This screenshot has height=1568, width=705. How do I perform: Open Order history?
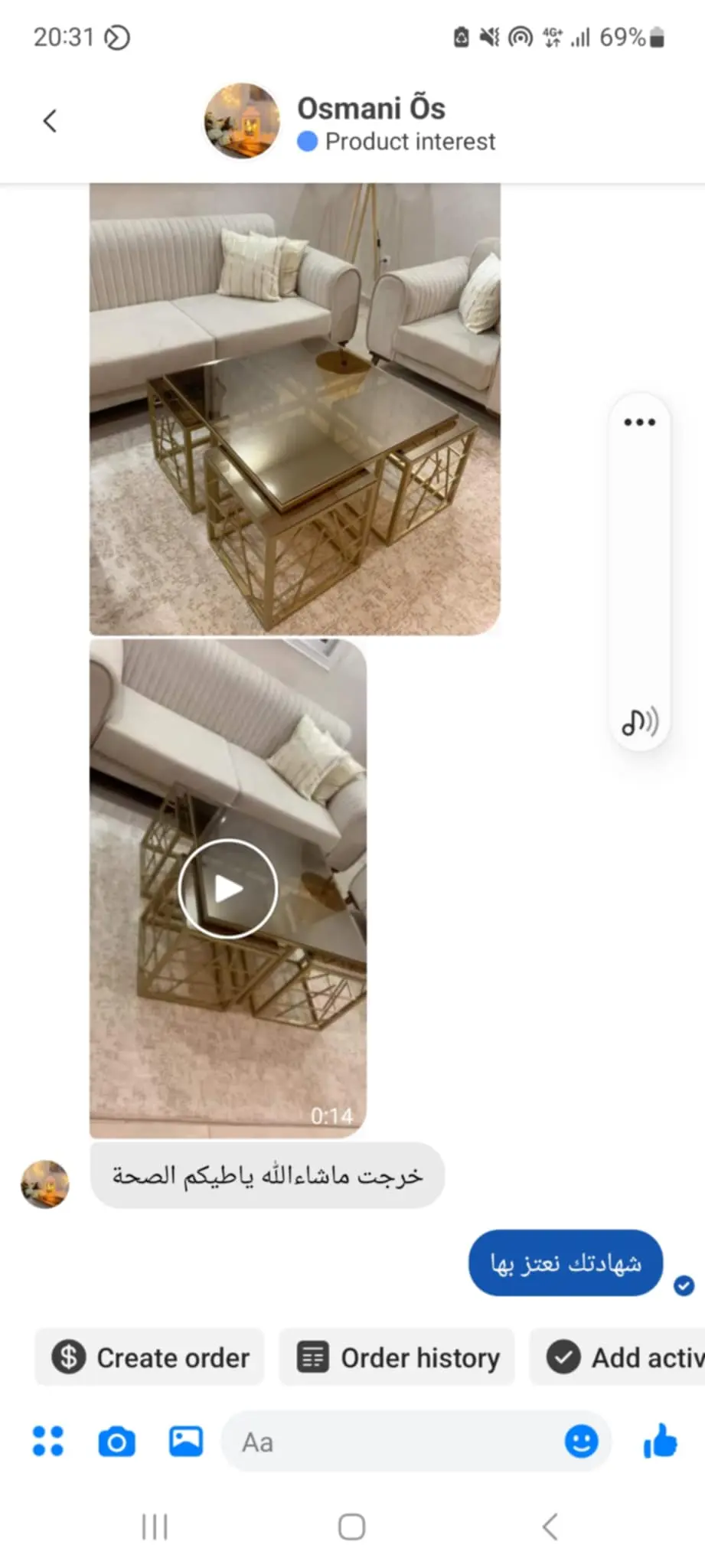[397, 1357]
